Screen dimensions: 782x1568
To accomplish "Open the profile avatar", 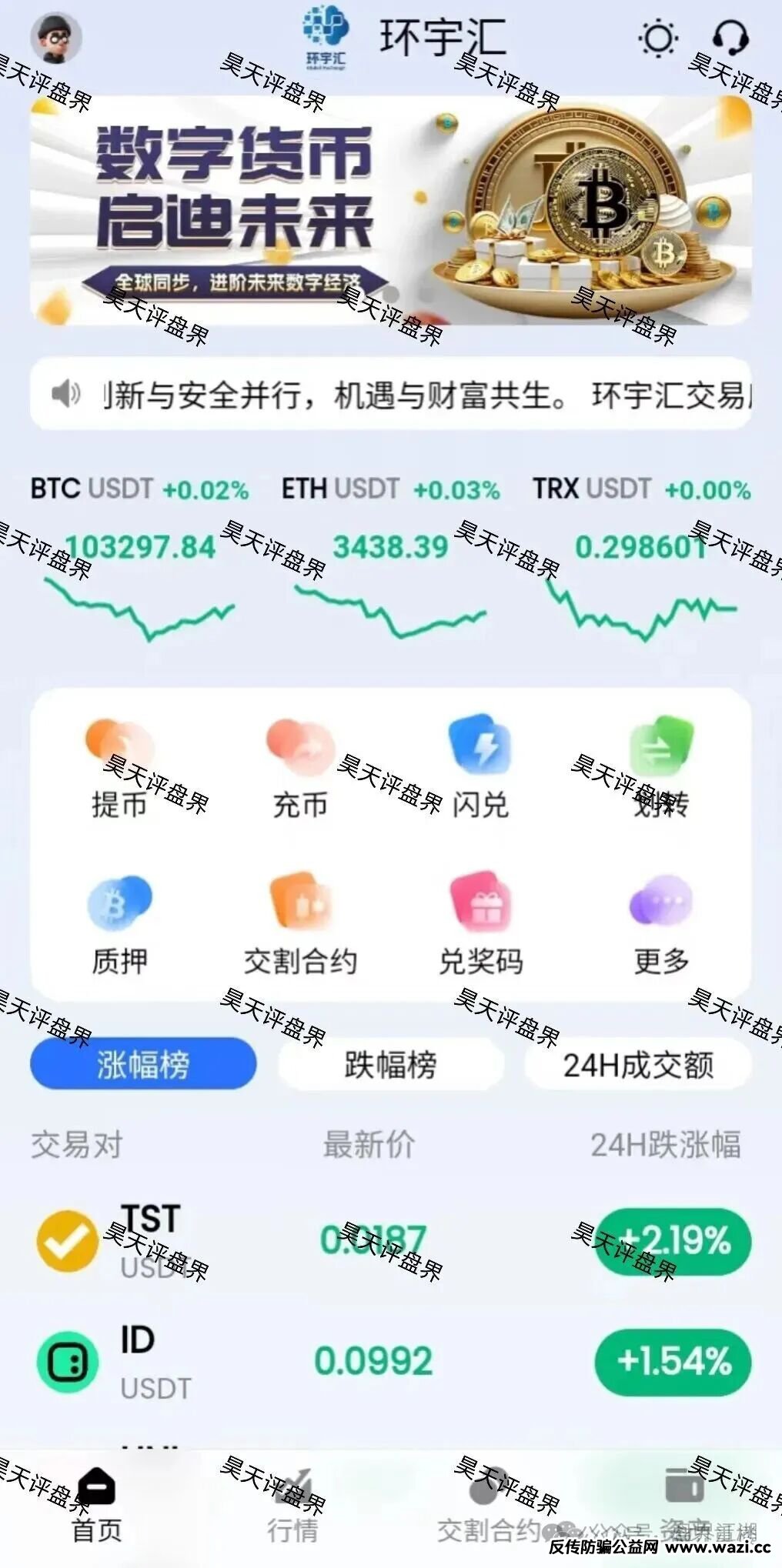I will [x=56, y=38].
